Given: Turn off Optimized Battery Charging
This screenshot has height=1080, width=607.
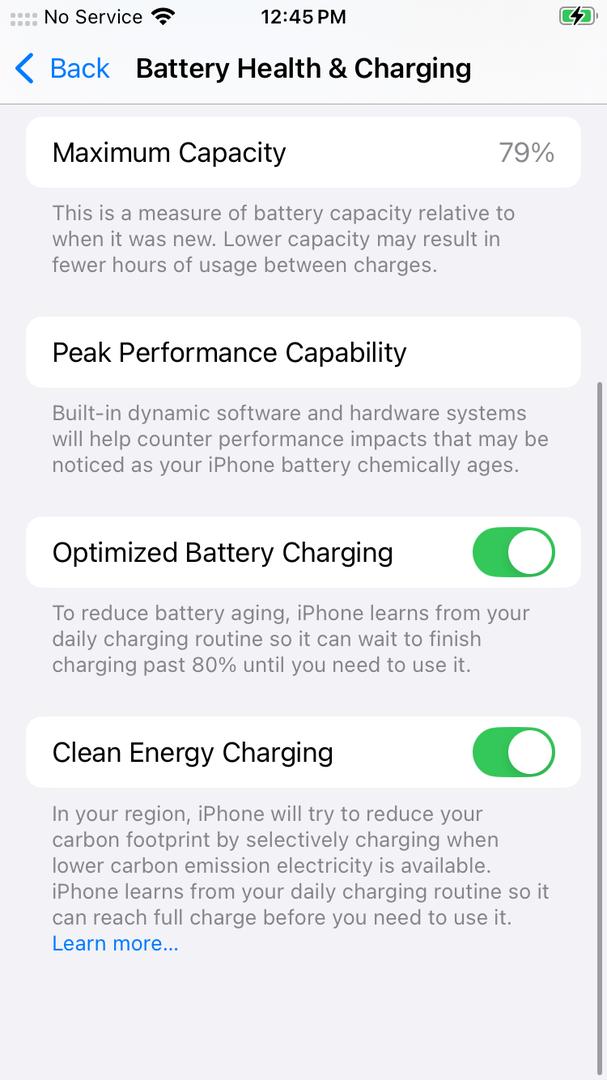Looking at the screenshot, I should [513, 552].
